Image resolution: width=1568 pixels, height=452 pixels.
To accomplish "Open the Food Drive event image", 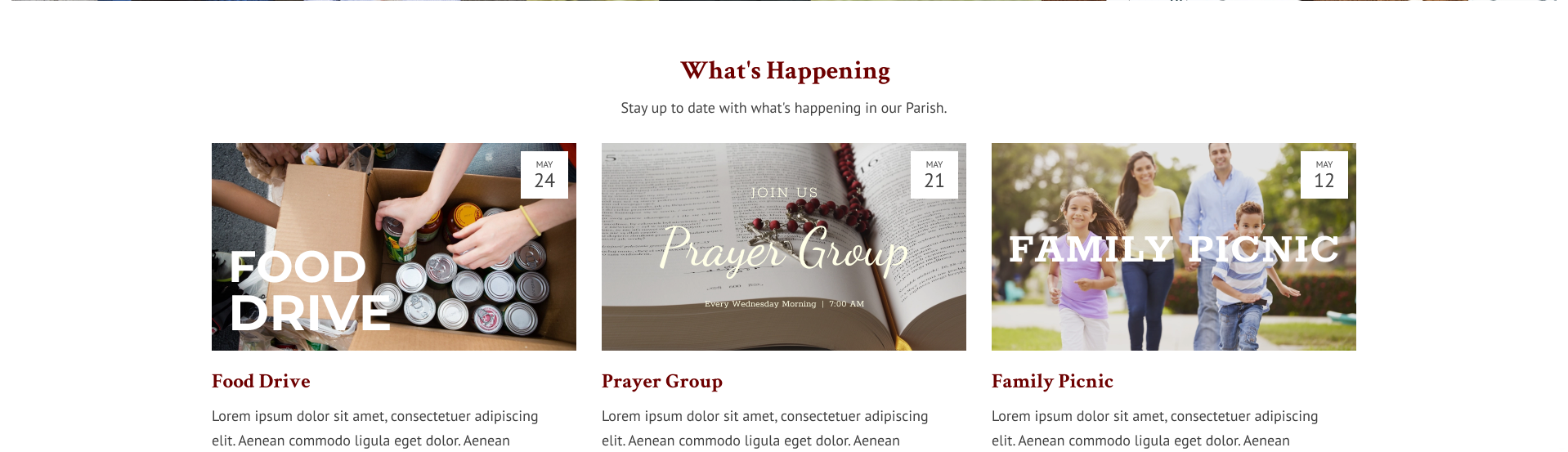I will tap(393, 247).
